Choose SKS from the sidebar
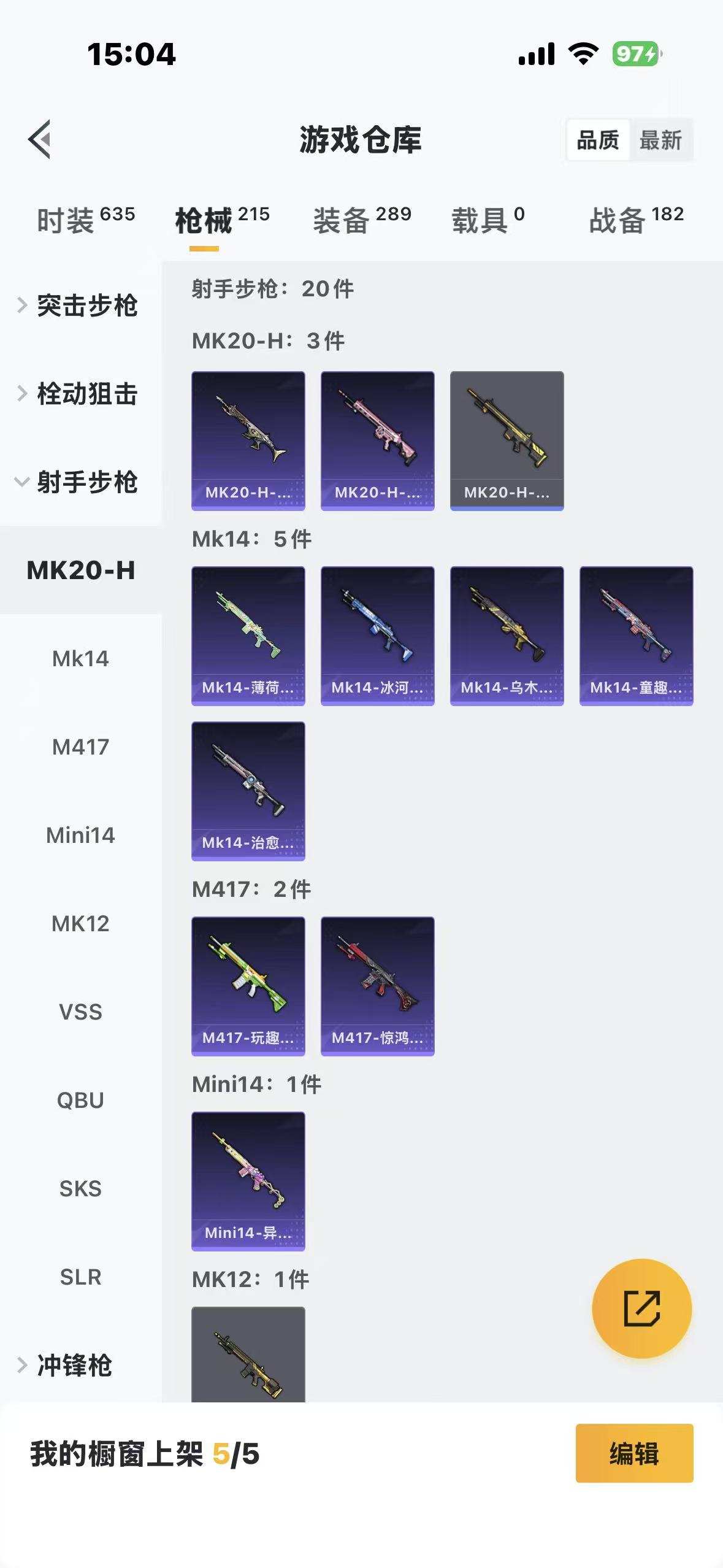The width and height of the screenshot is (723, 1568). click(80, 1188)
